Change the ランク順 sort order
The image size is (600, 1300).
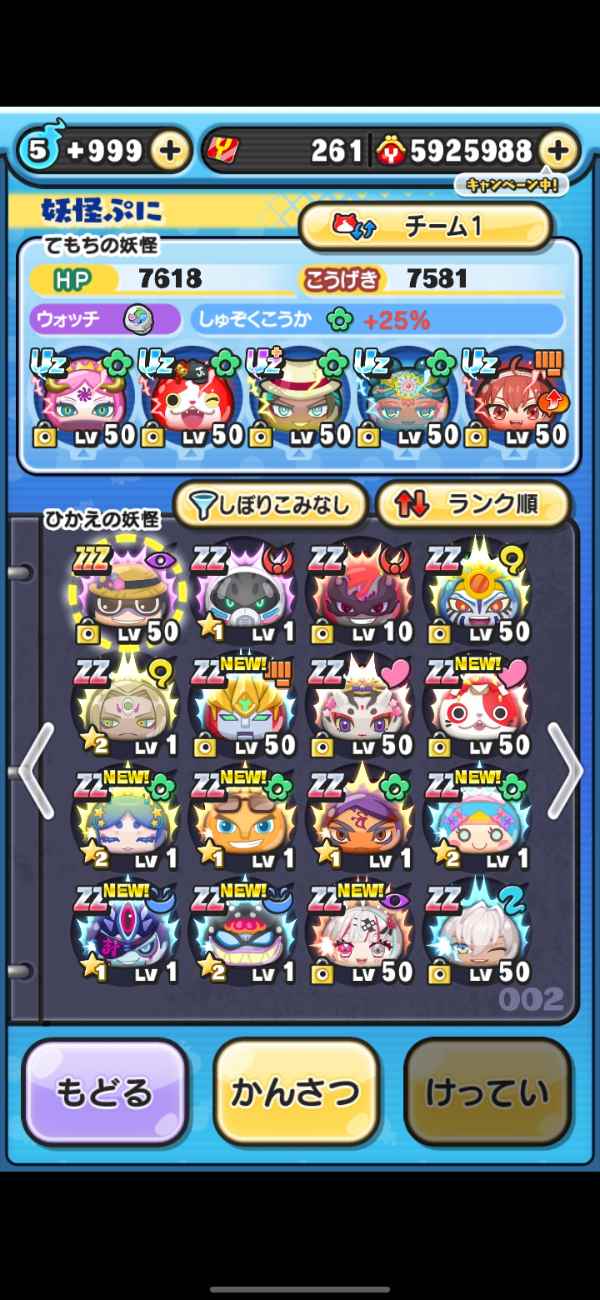(472, 505)
